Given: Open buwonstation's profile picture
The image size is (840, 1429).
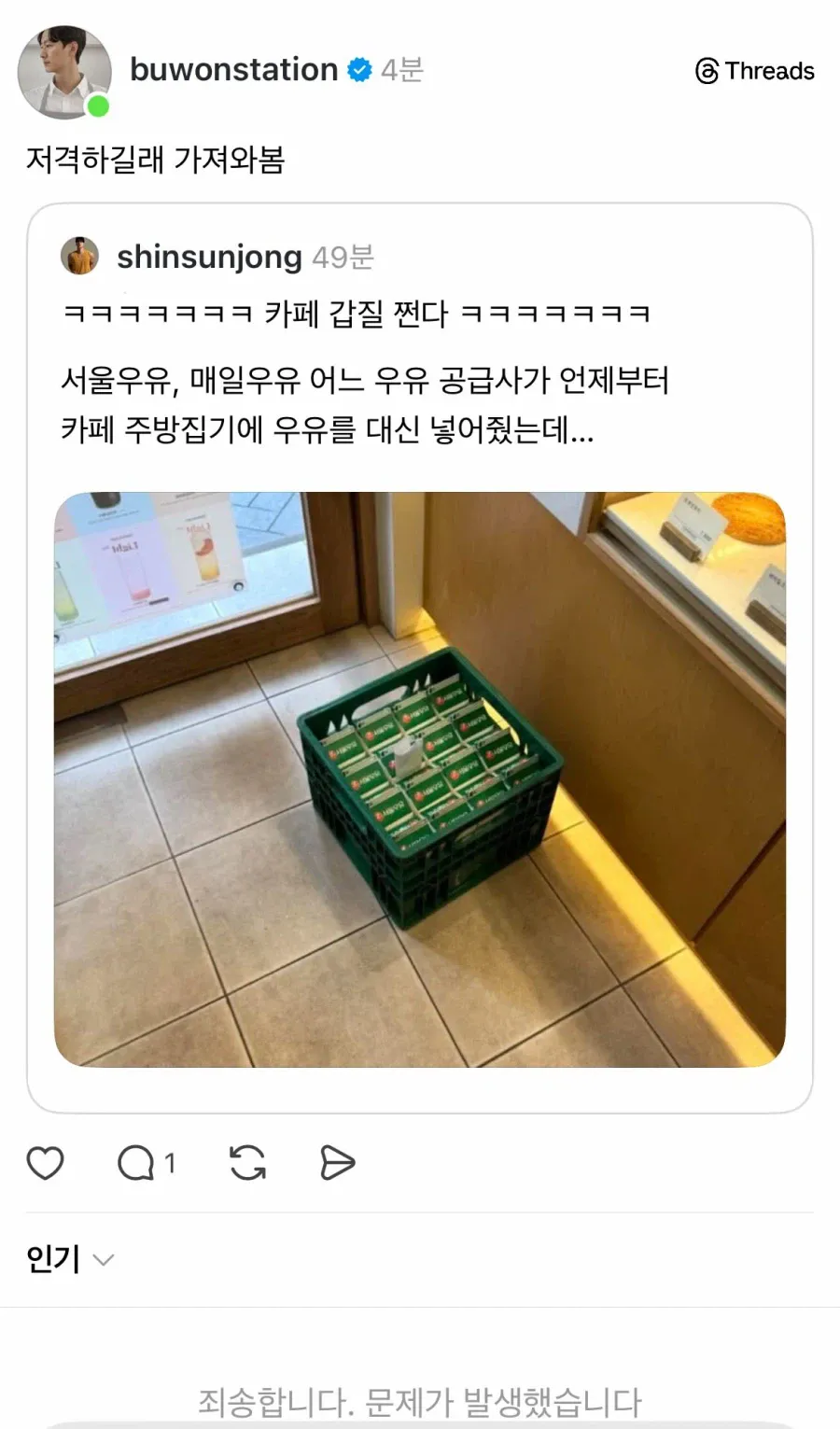Looking at the screenshot, I should (63, 72).
